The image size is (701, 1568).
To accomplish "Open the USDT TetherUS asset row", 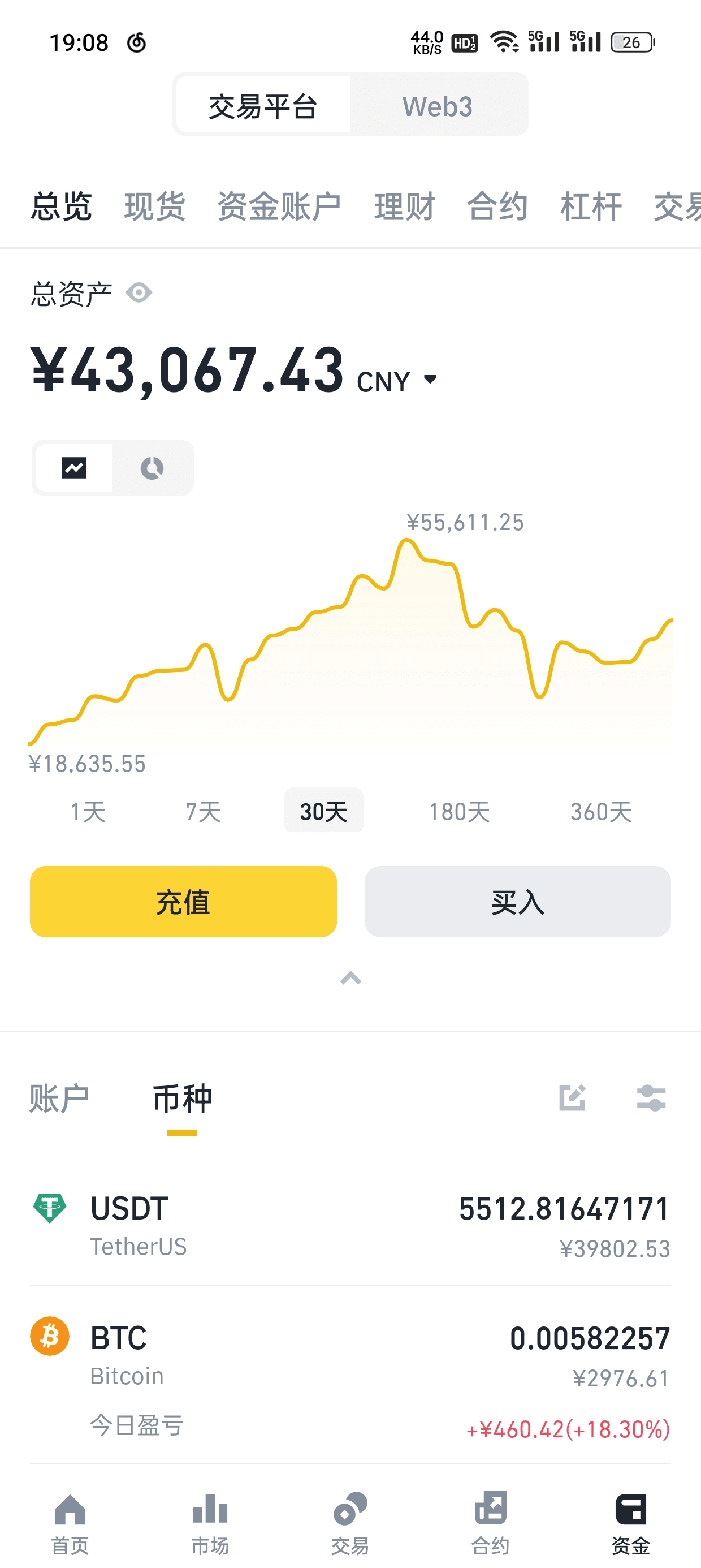I will point(350,1225).
